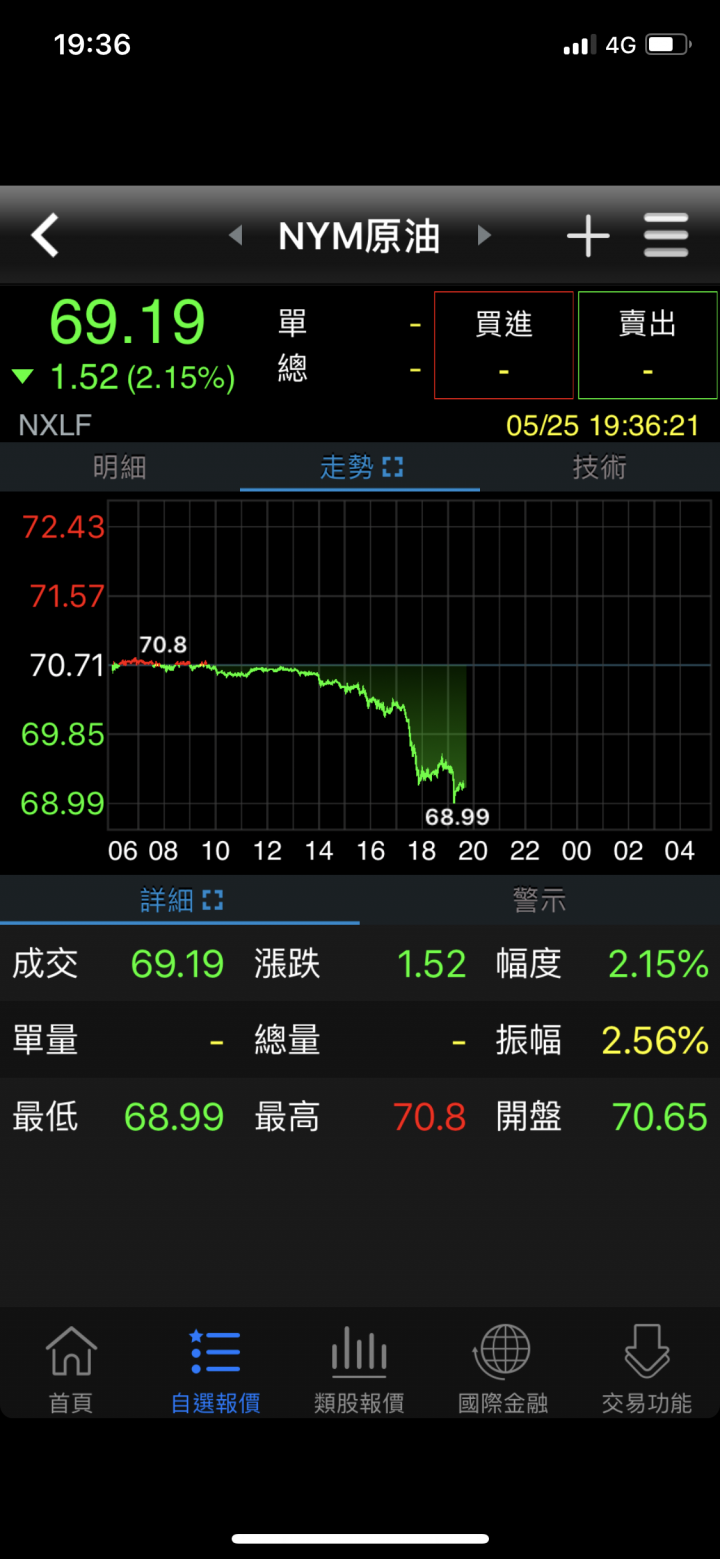Screen dimensions: 720x1559
Task: Switch to the next quote with right triangle
Action: [x=484, y=236]
